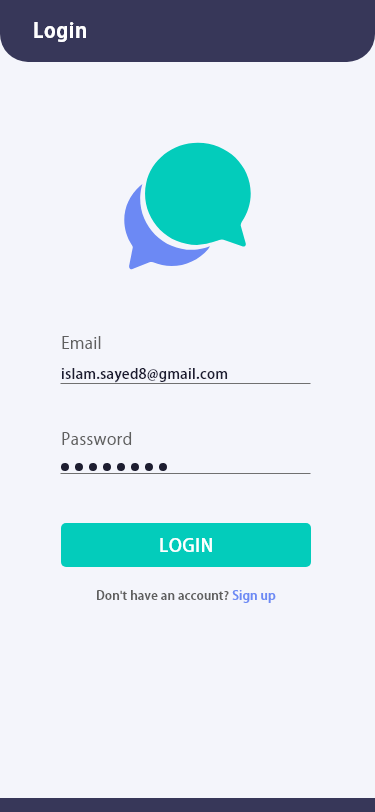Tap the LOGIN button

(186, 545)
